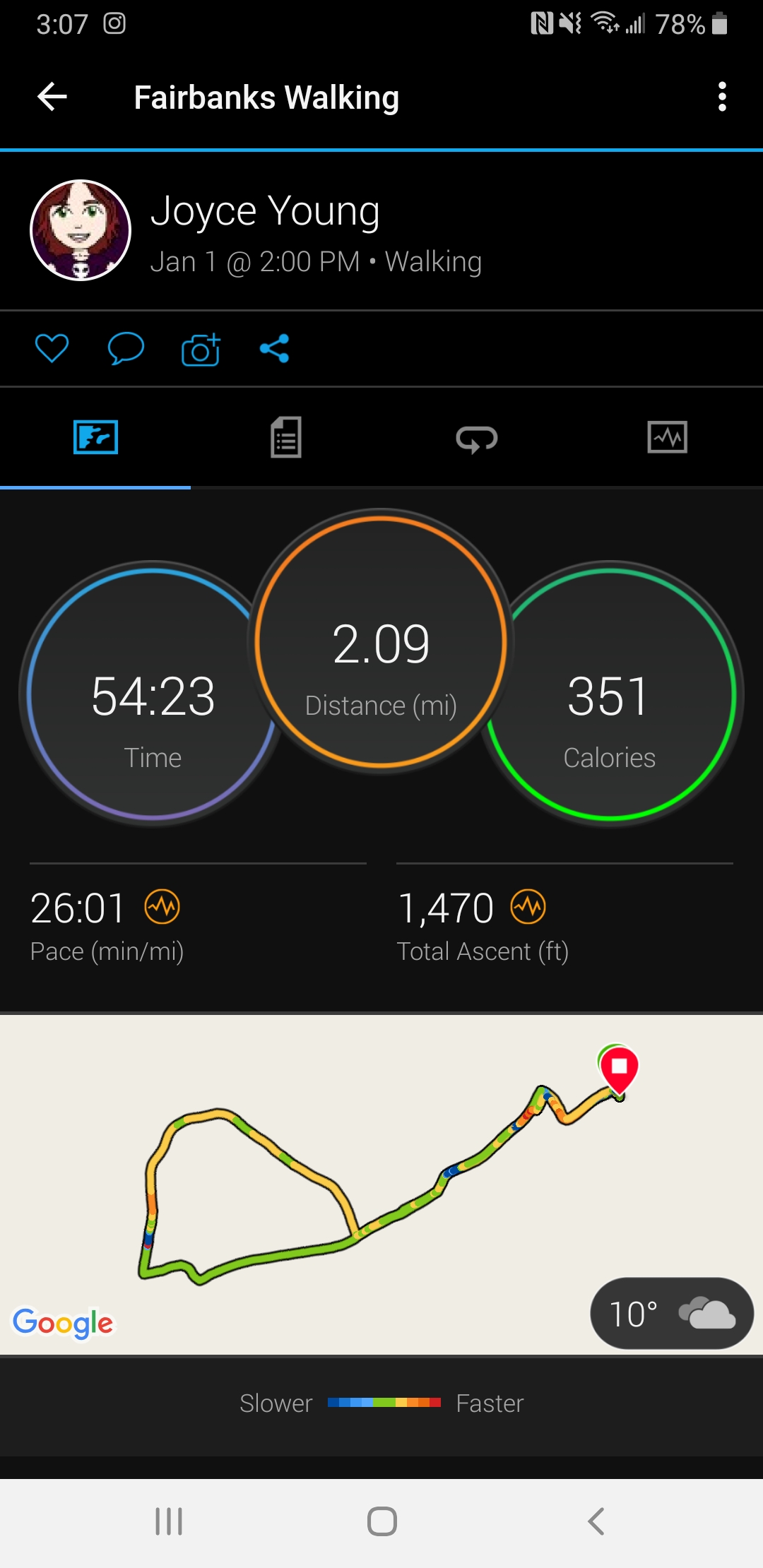Open the three-dot overflow menu
Image resolution: width=763 pixels, height=1568 pixels.
pyautogui.click(x=721, y=97)
